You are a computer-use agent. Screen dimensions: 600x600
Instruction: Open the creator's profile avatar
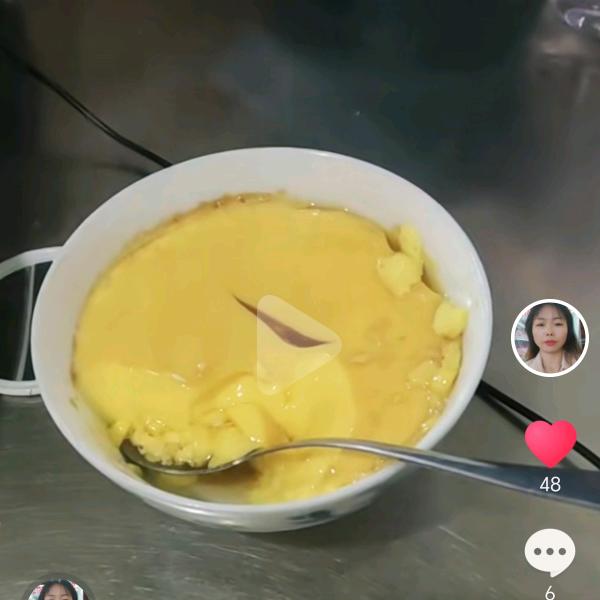[550, 338]
